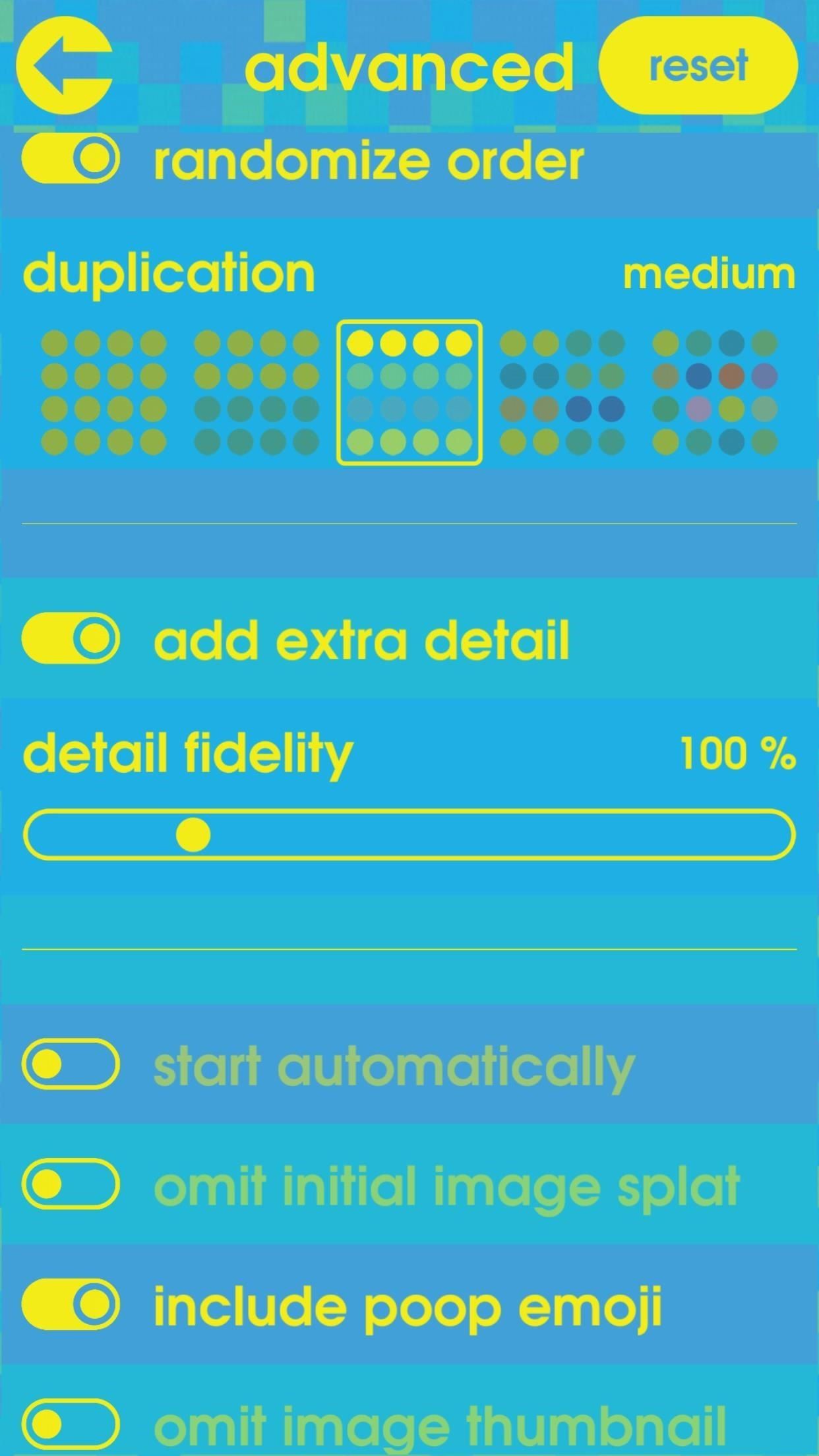Viewport: 819px width, 1456px height.
Task: Select the medium duplication dot grid
Action: [409, 392]
